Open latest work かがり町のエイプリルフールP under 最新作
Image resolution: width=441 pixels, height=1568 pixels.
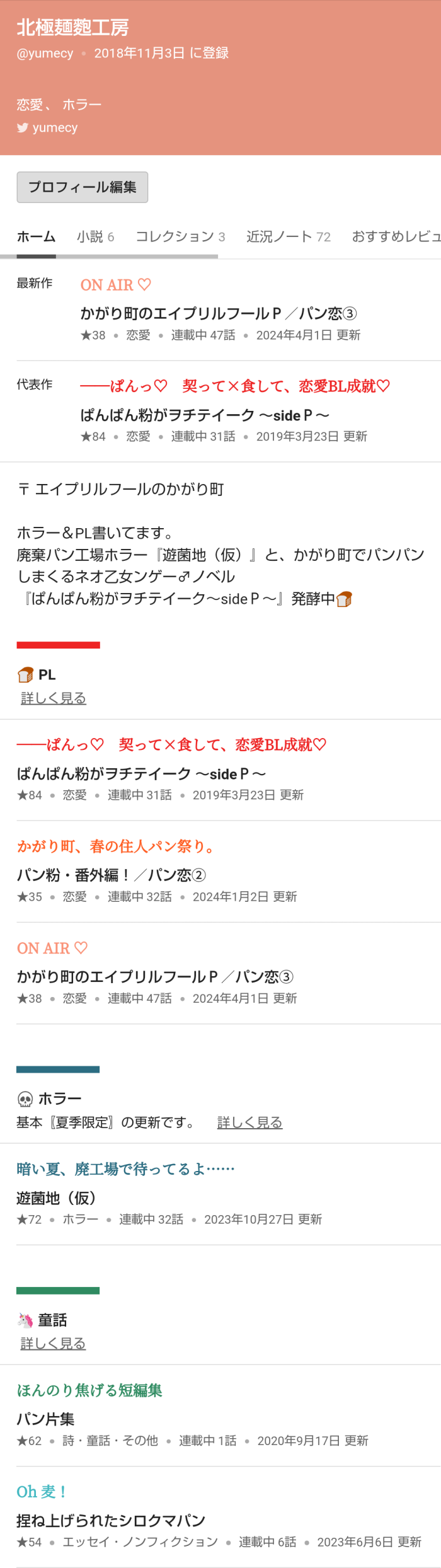pos(218,313)
